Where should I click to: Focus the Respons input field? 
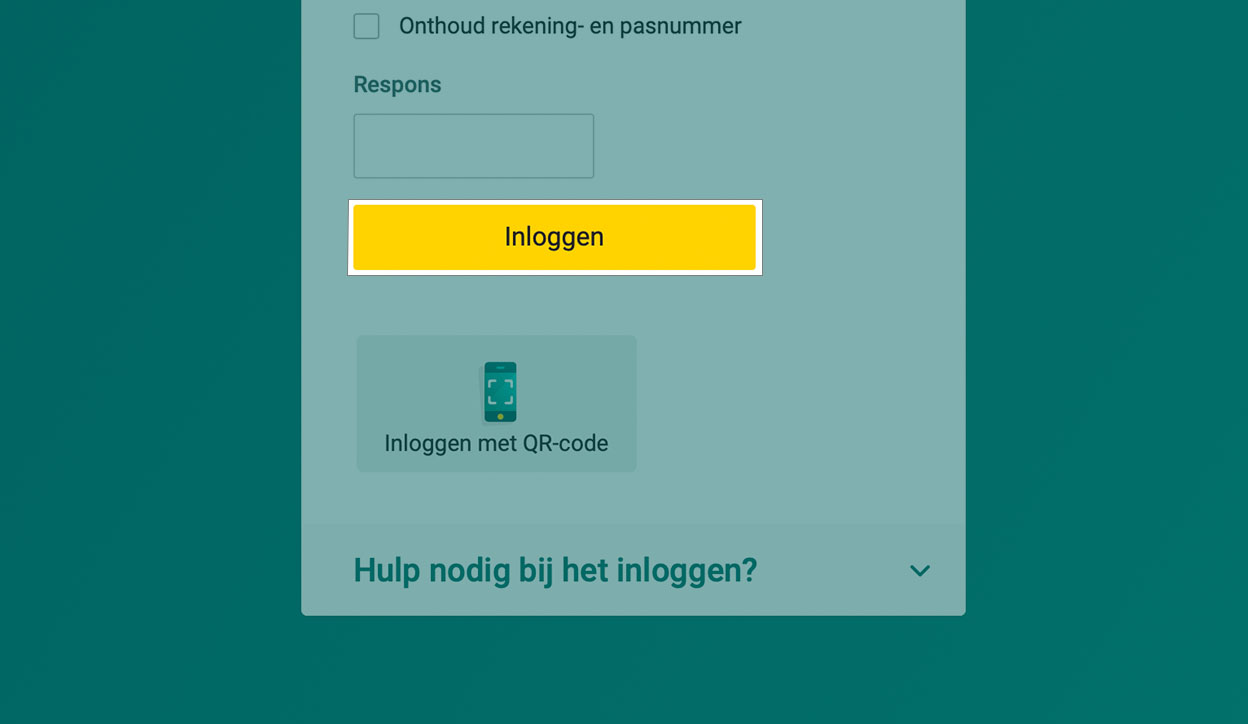coord(473,146)
